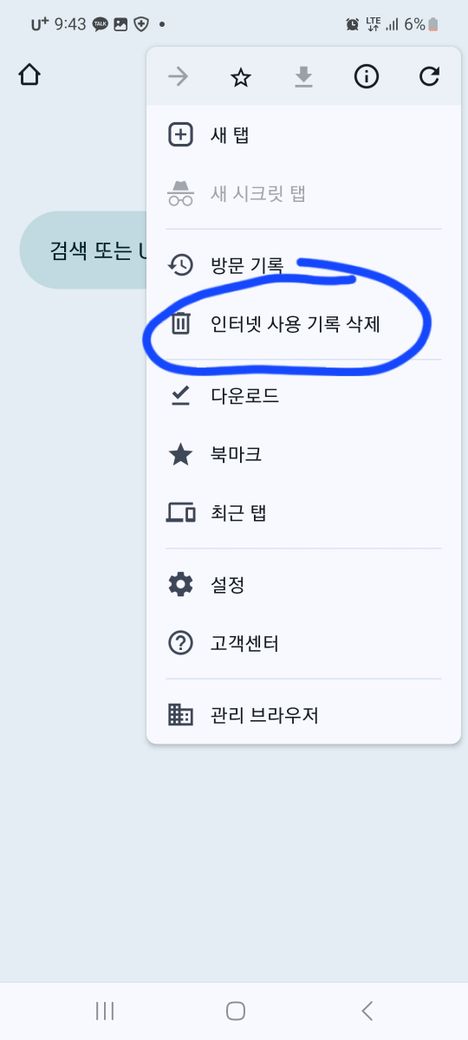Open 북마크 bookmarks list

tap(304, 454)
